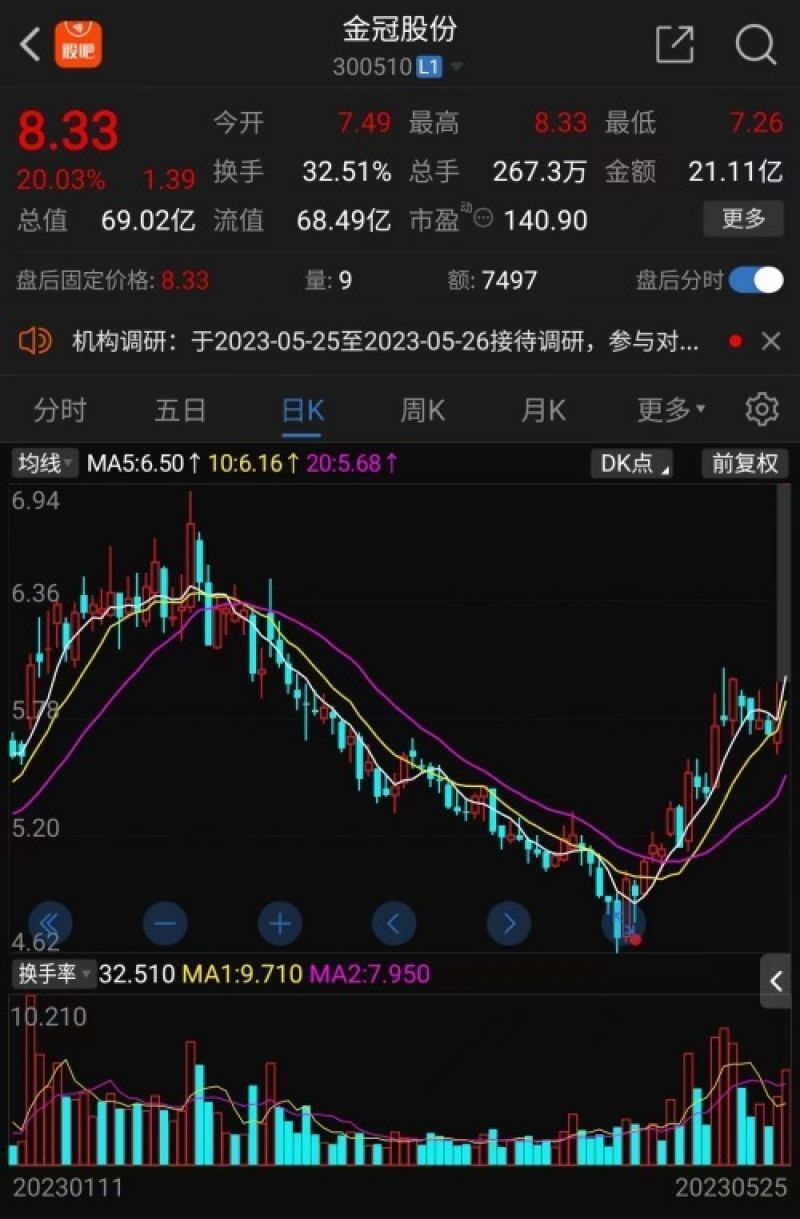
Task: Tap the 更多 button for more quote data
Action: [x=743, y=219]
